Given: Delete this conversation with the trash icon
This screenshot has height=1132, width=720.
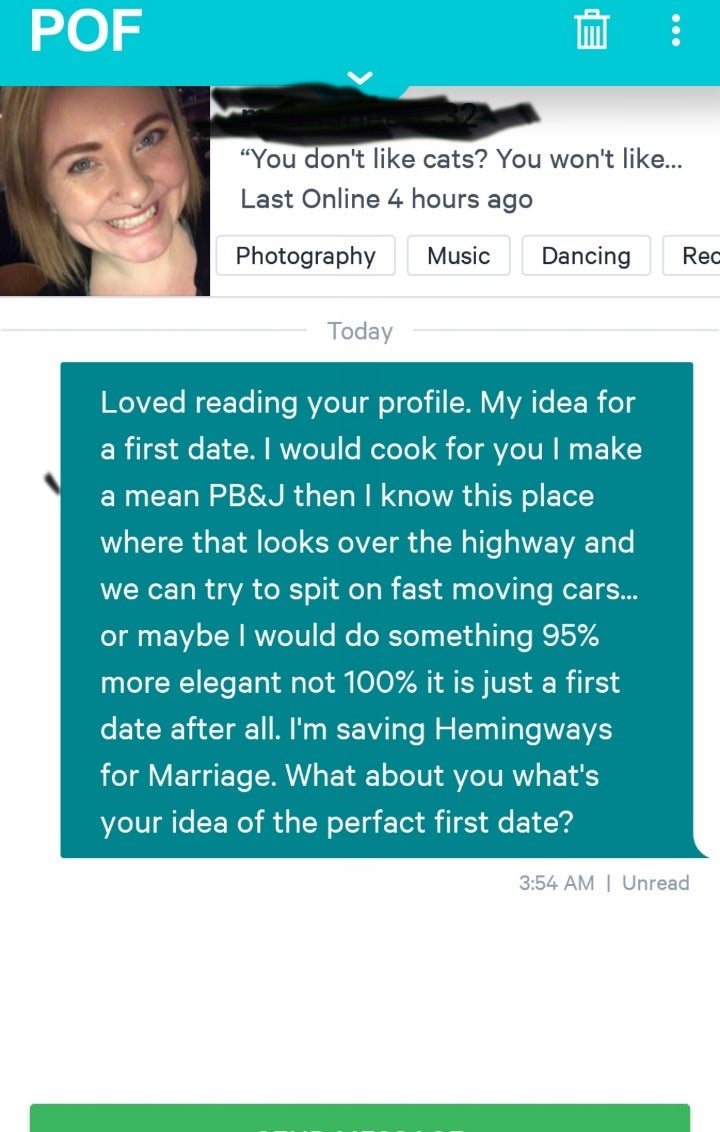Looking at the screenshot, I should click(591, 30).
